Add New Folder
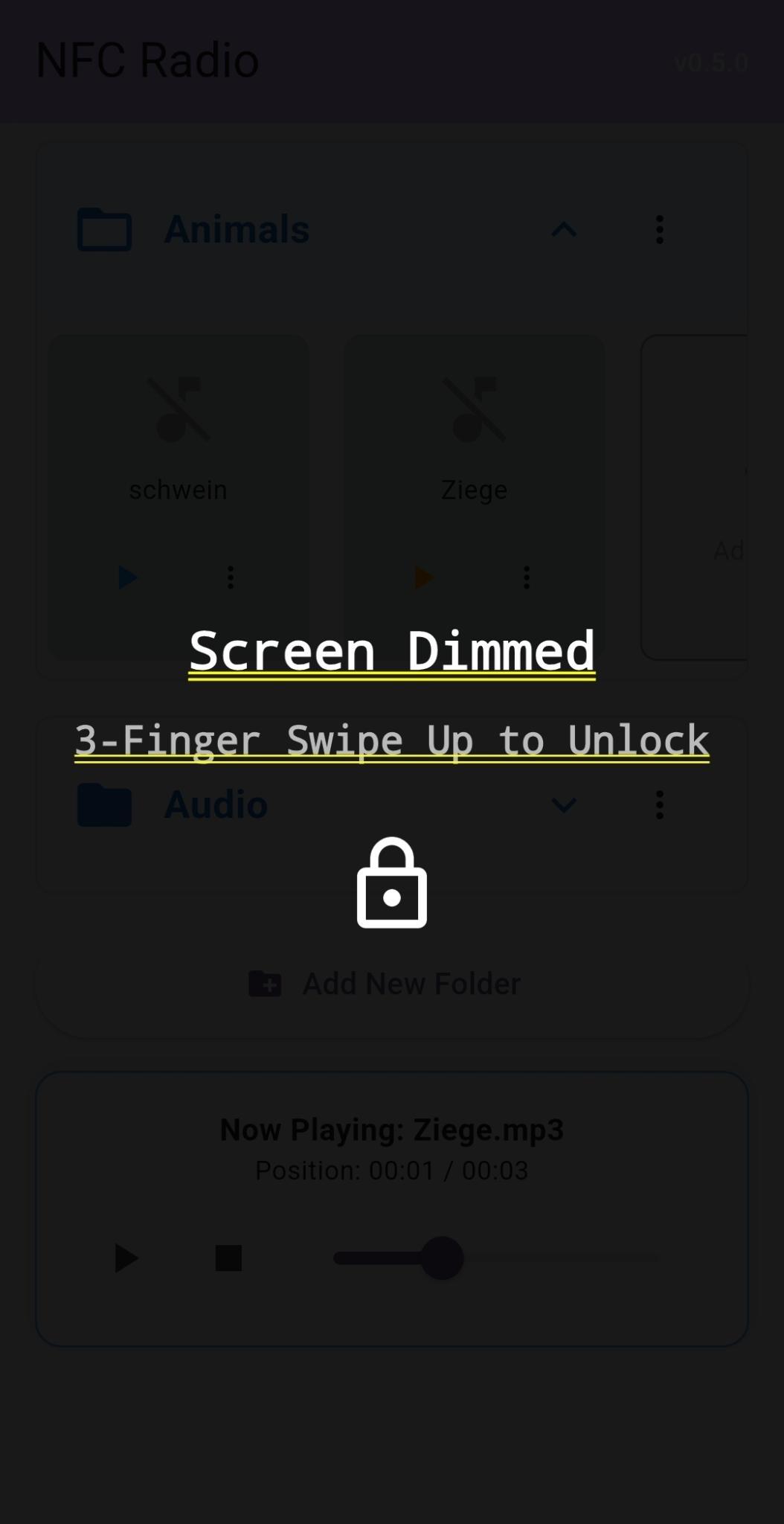Screen dimensions: 784x1524 tap(392, 984)
